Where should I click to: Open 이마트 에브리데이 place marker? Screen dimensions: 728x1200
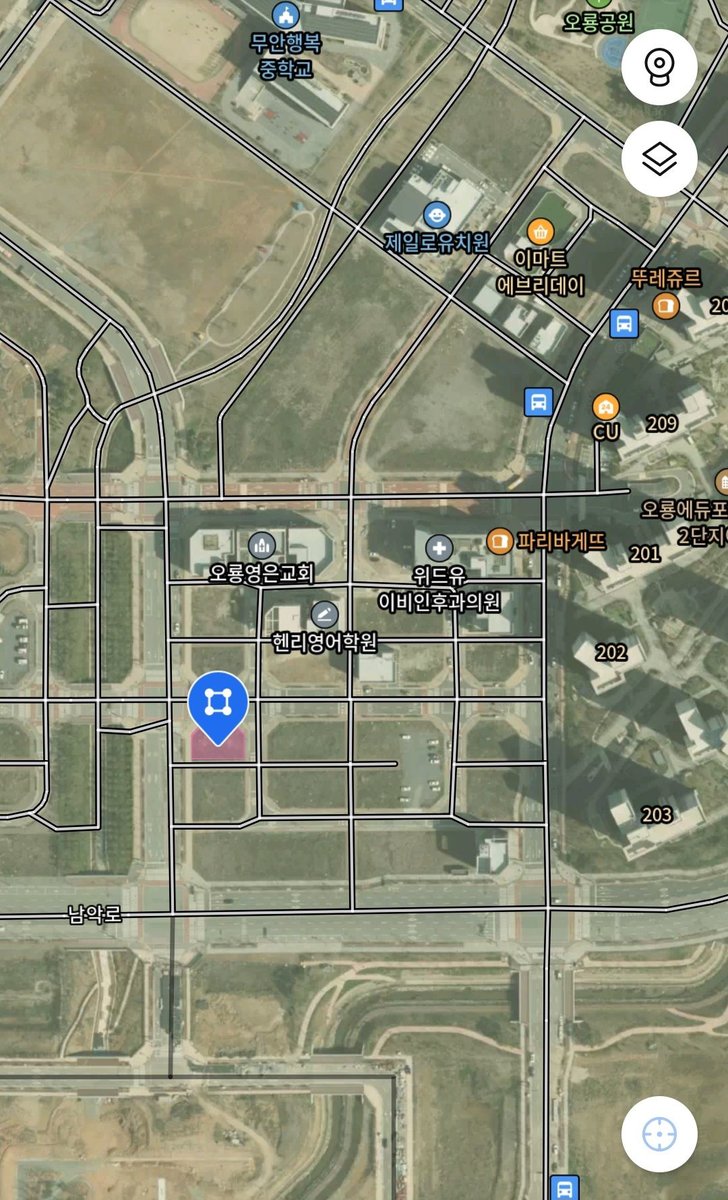[541, 232]
